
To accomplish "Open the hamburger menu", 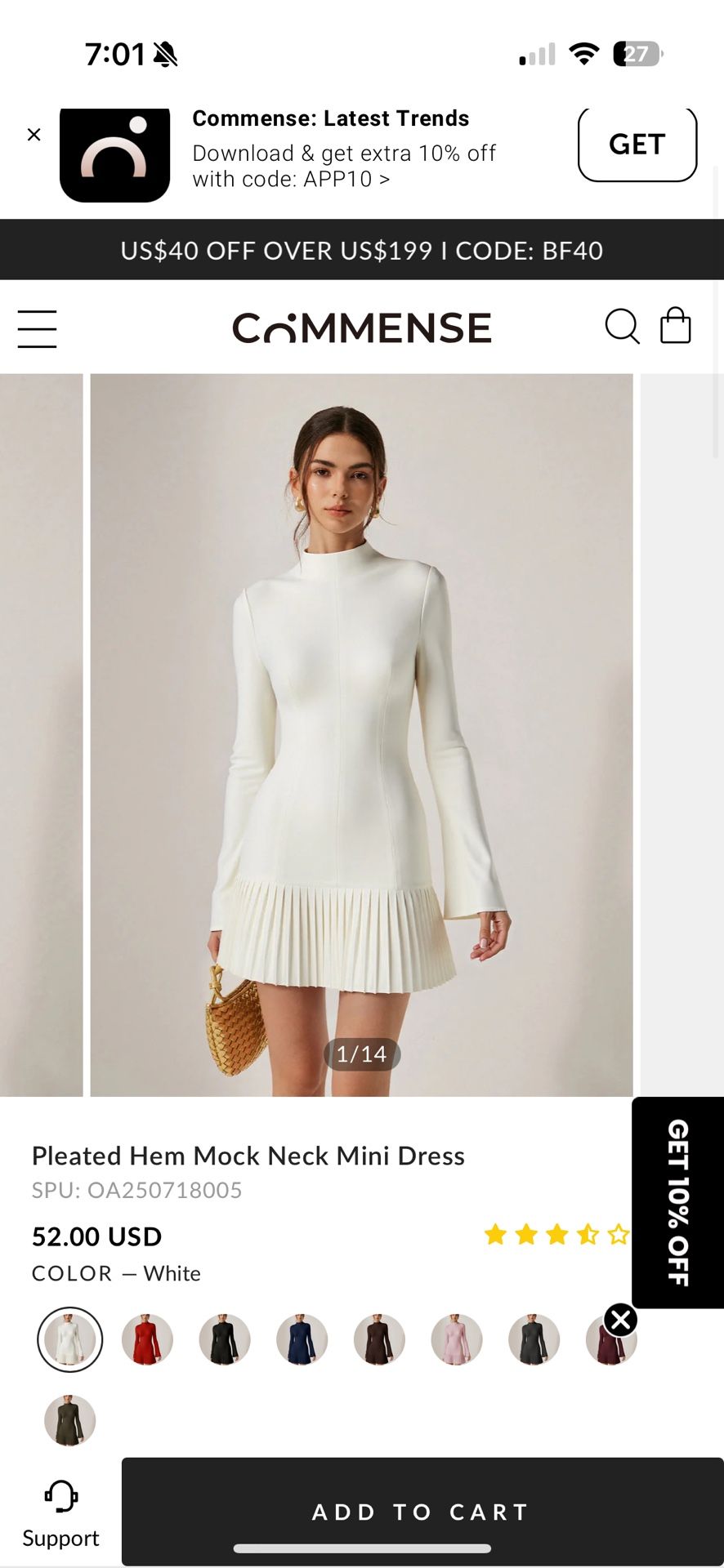I will tap(38, 328).
